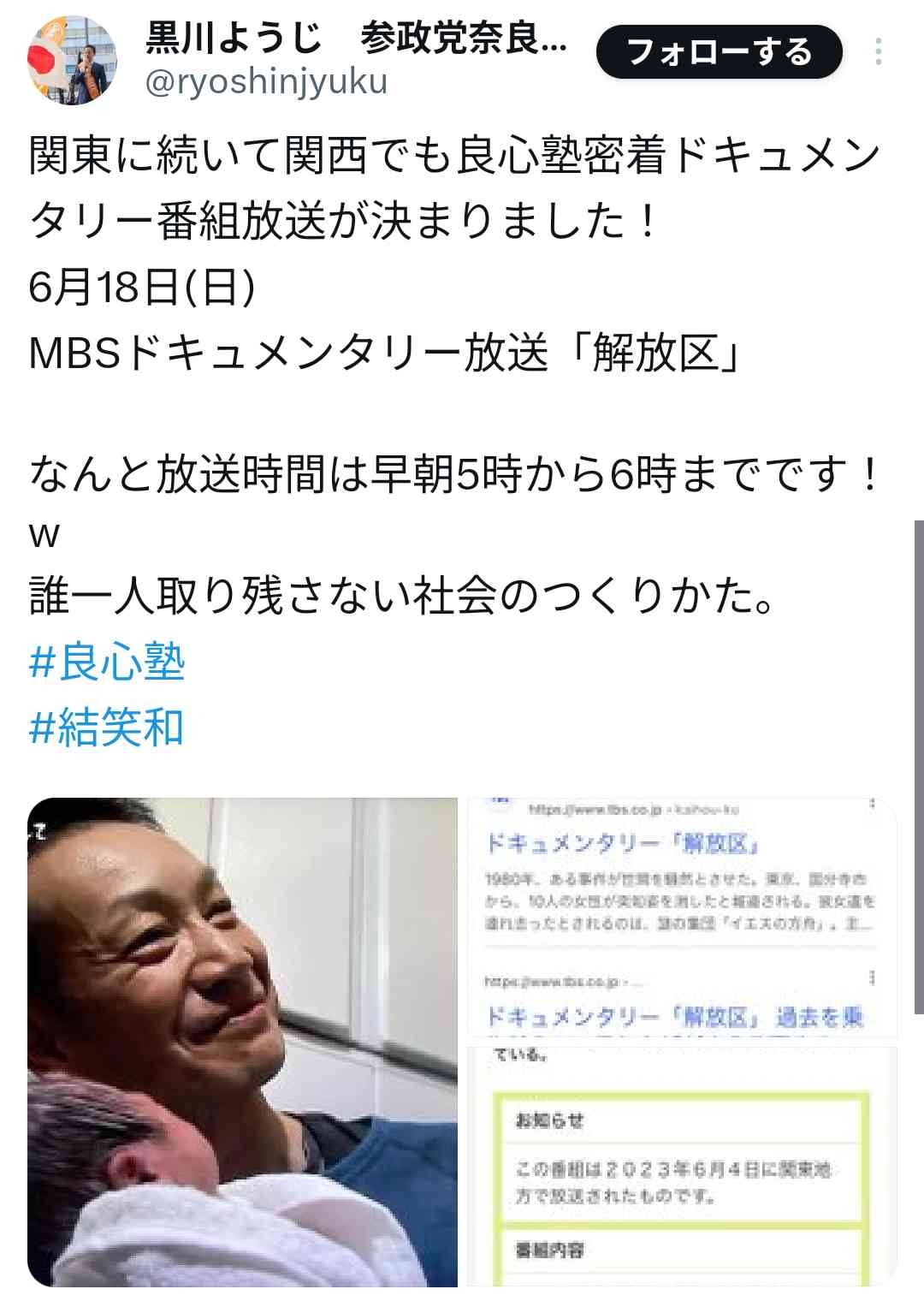Open the #良心塾 hashtag
This screenshot has width=924, height=1313.
(107, 662)
